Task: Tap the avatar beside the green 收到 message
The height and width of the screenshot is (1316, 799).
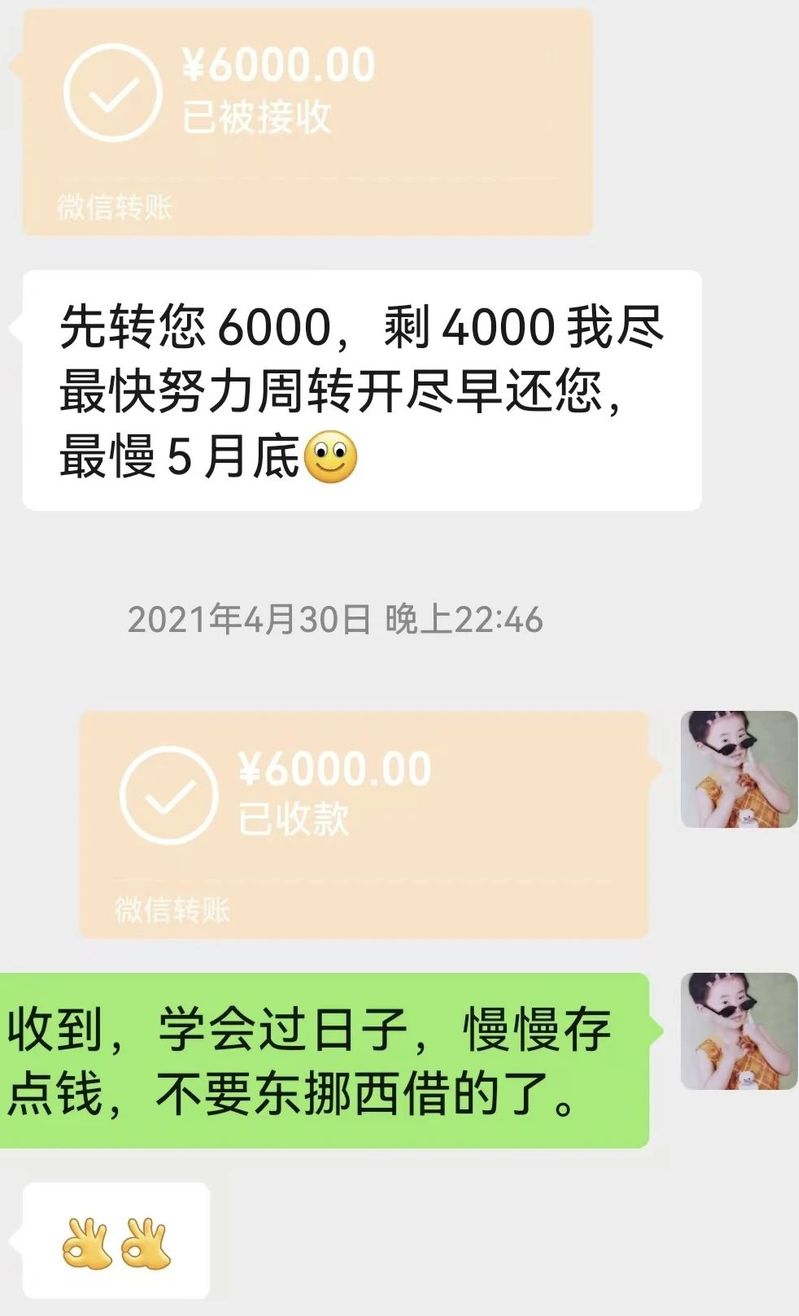Action: 739,1031
